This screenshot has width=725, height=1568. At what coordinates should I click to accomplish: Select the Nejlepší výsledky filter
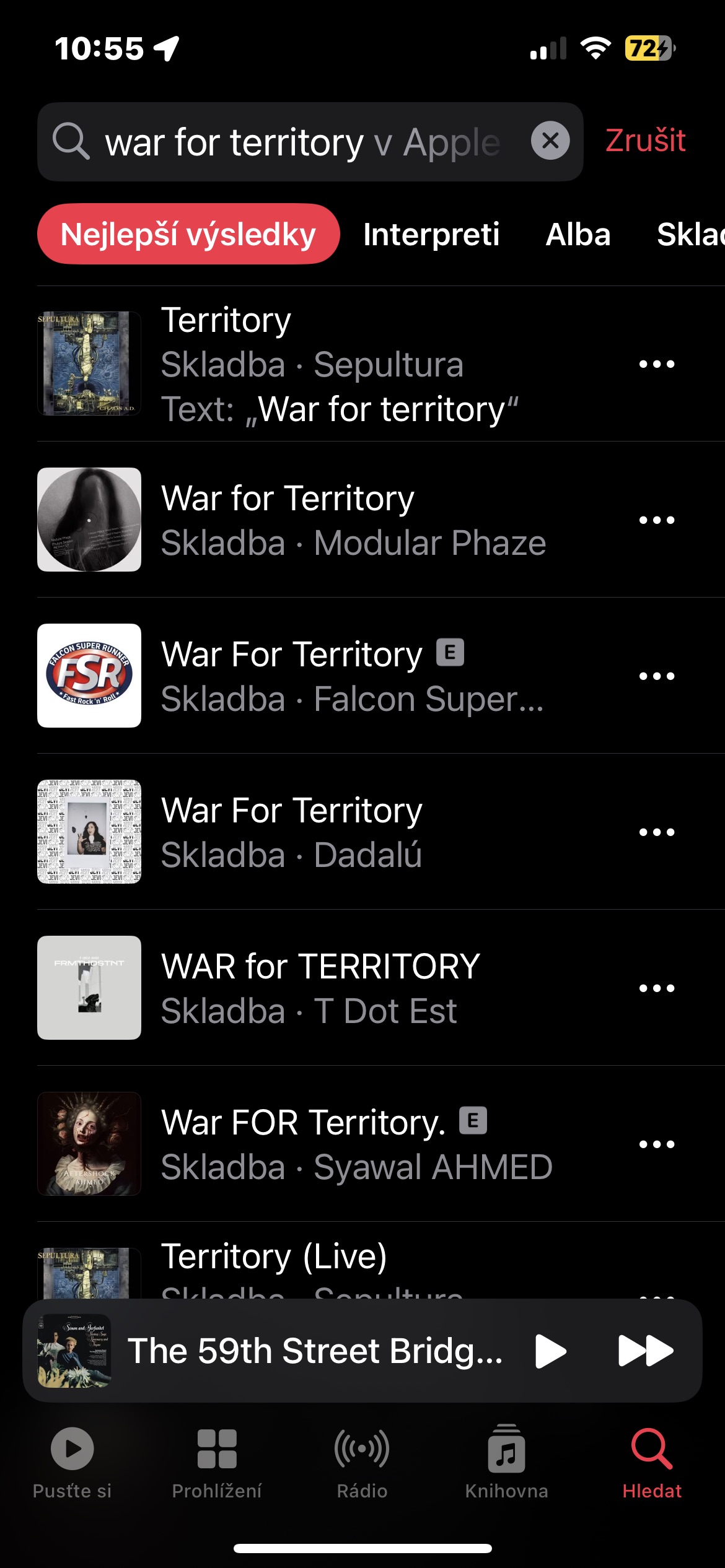click(x=188, y=235)
